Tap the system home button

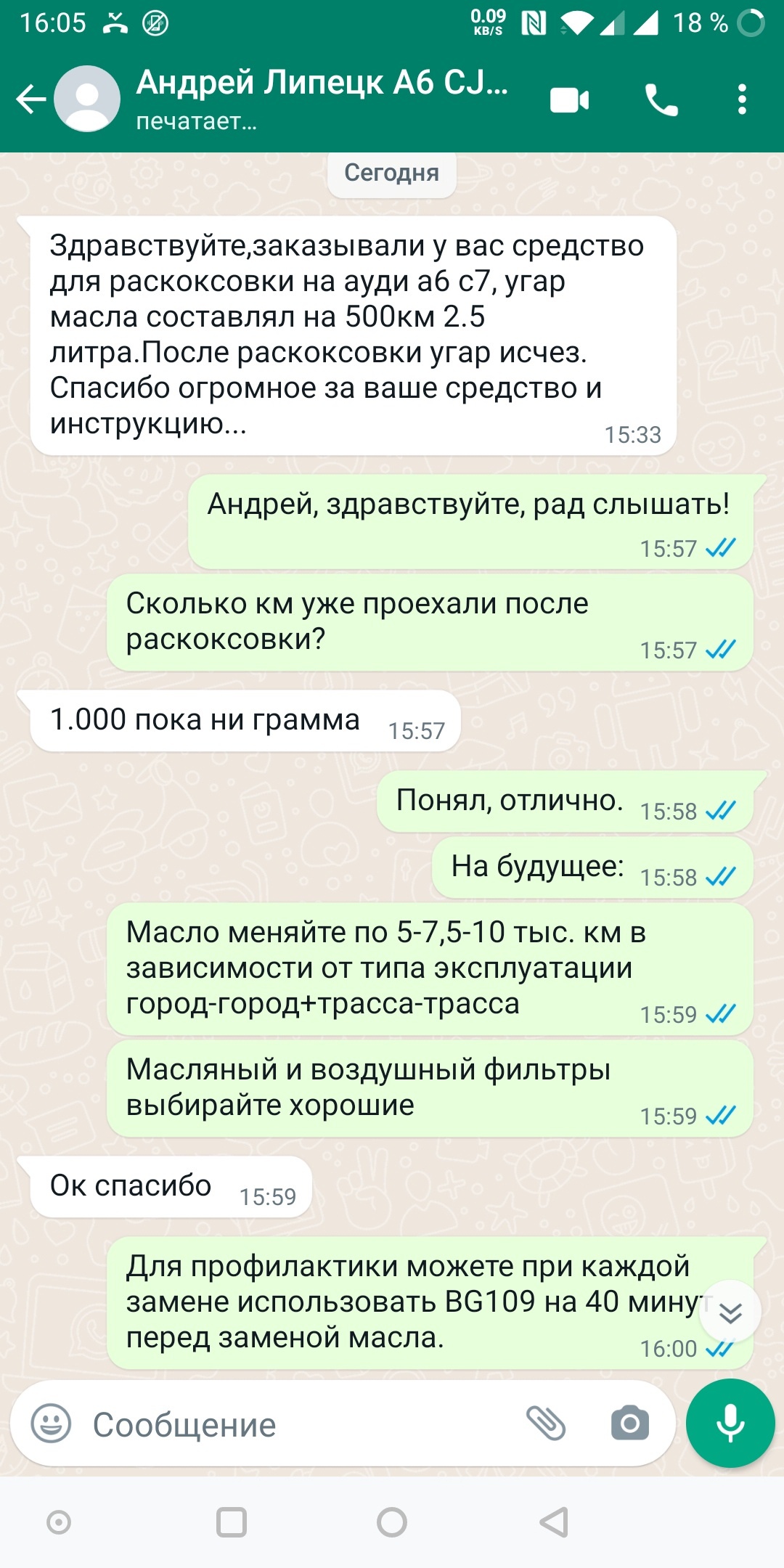click(x=392, y=1522)
